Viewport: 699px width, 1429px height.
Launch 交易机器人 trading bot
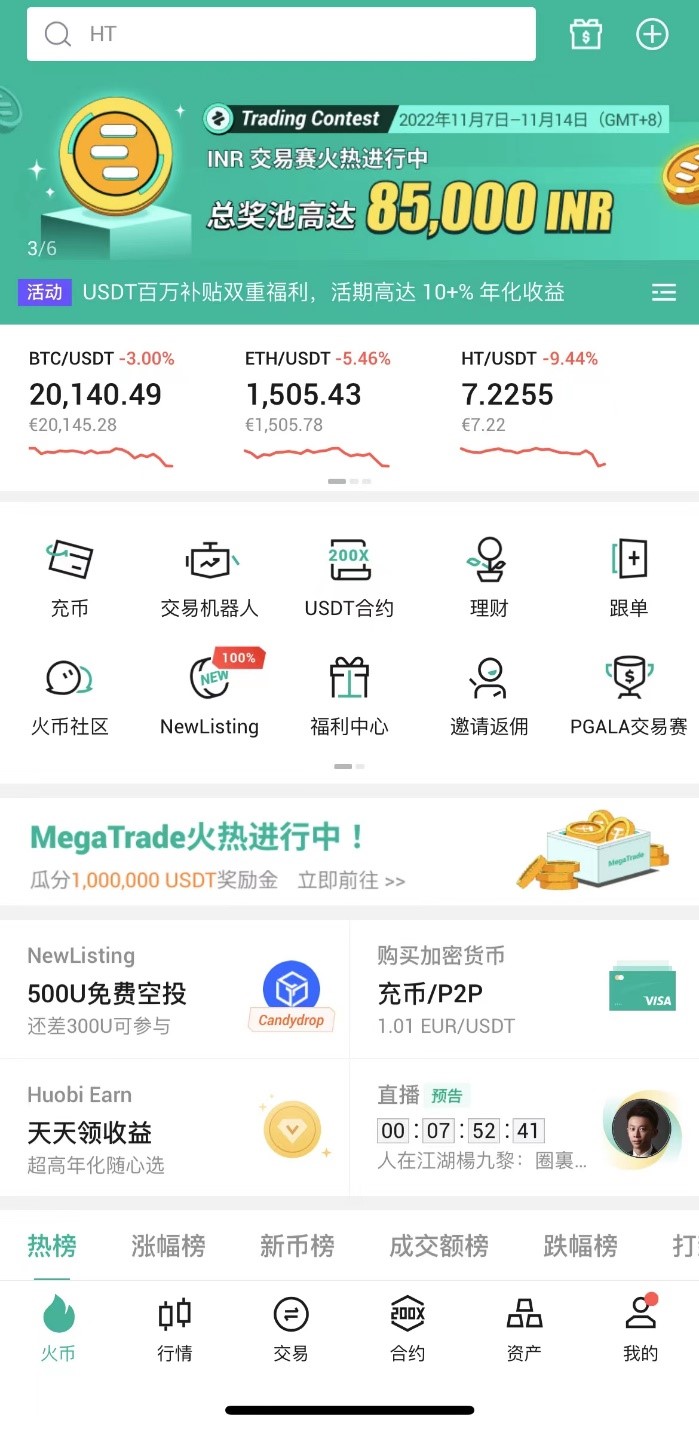pyautogui.click(x=209, y=577)
